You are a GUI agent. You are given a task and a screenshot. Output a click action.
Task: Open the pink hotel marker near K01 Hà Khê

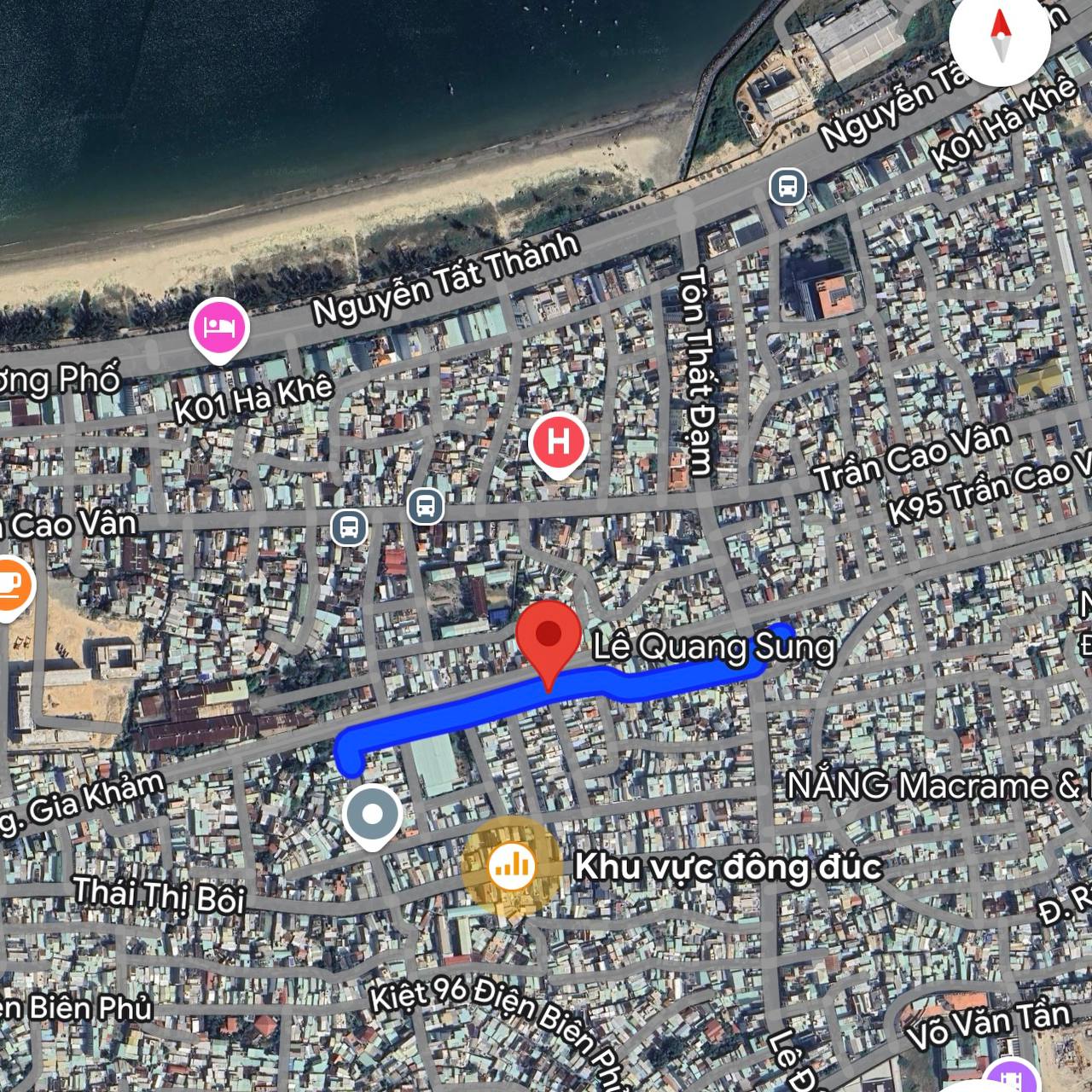220,328
